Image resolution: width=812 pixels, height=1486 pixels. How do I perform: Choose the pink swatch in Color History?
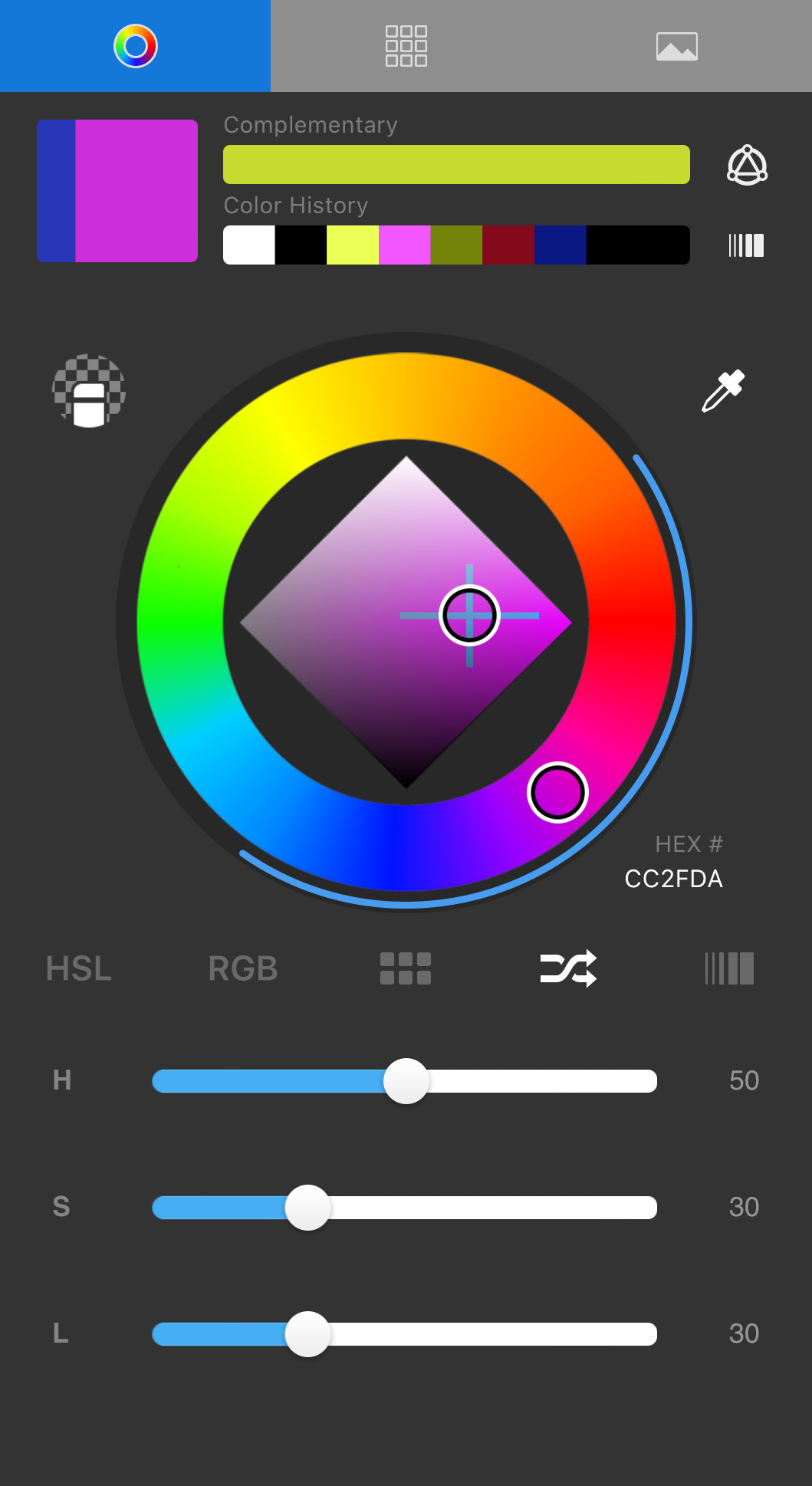[x=404, y=245]
